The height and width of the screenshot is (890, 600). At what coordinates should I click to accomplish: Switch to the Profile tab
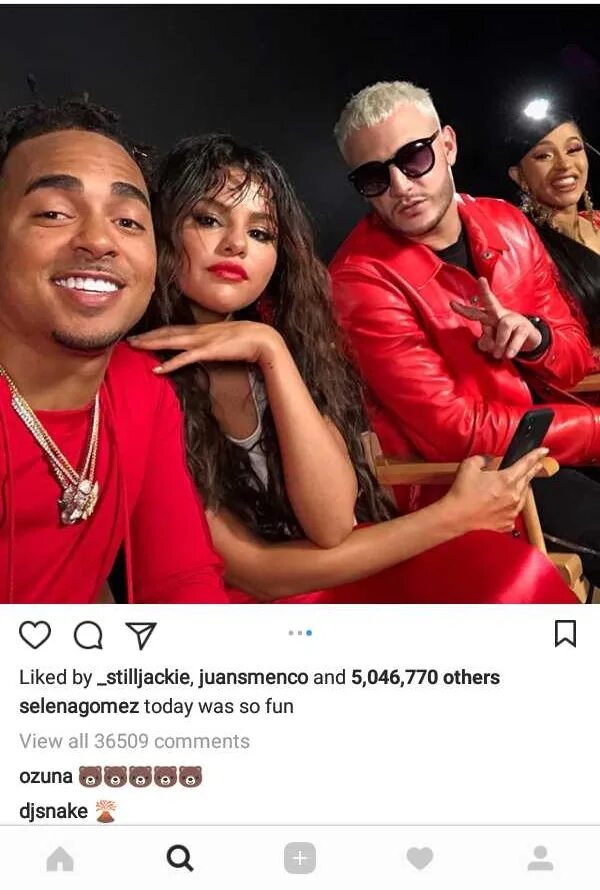(540, 858)
